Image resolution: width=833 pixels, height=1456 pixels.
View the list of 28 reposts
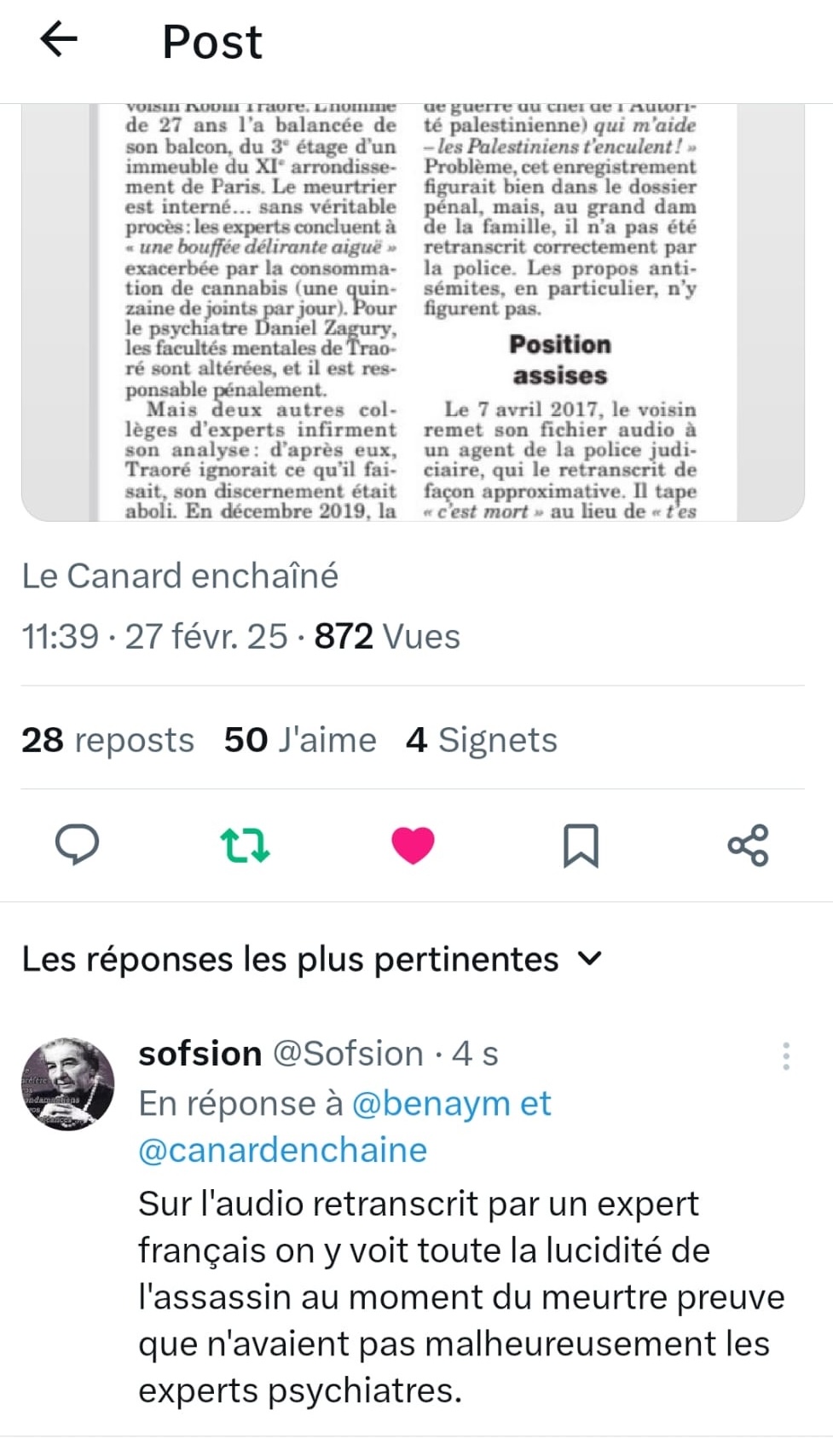coord(107,740)
